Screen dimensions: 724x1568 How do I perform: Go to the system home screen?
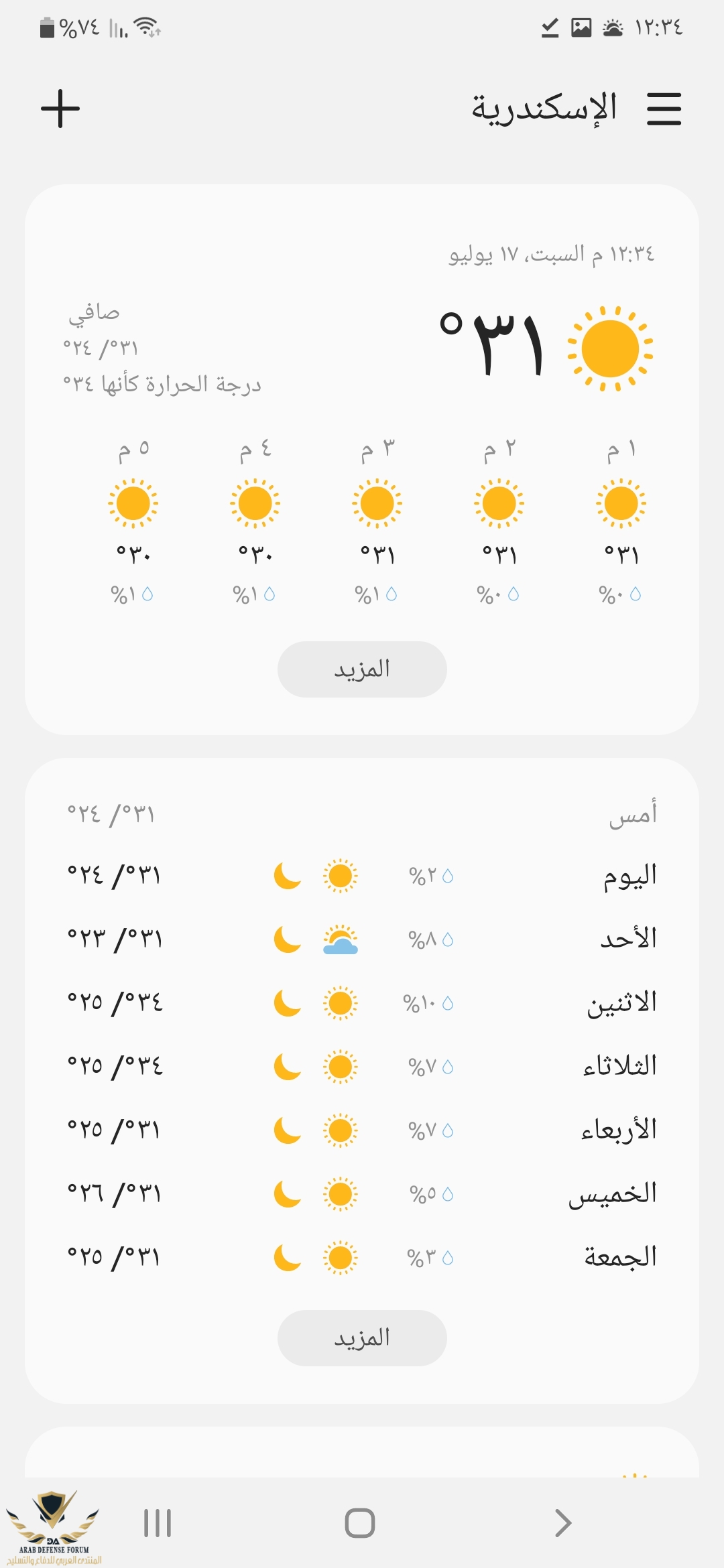[x=360, y=1522]
